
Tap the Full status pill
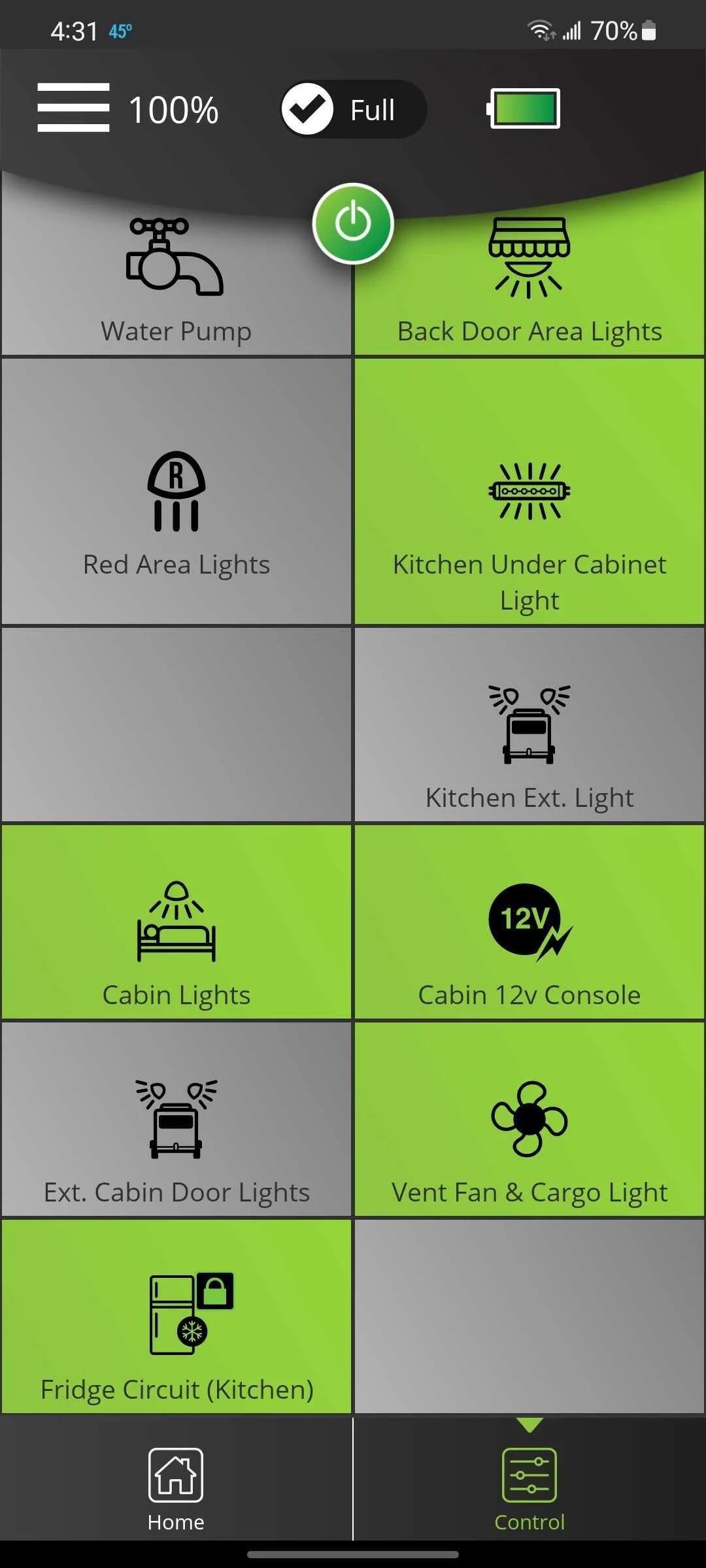click(x=354, y=109)
